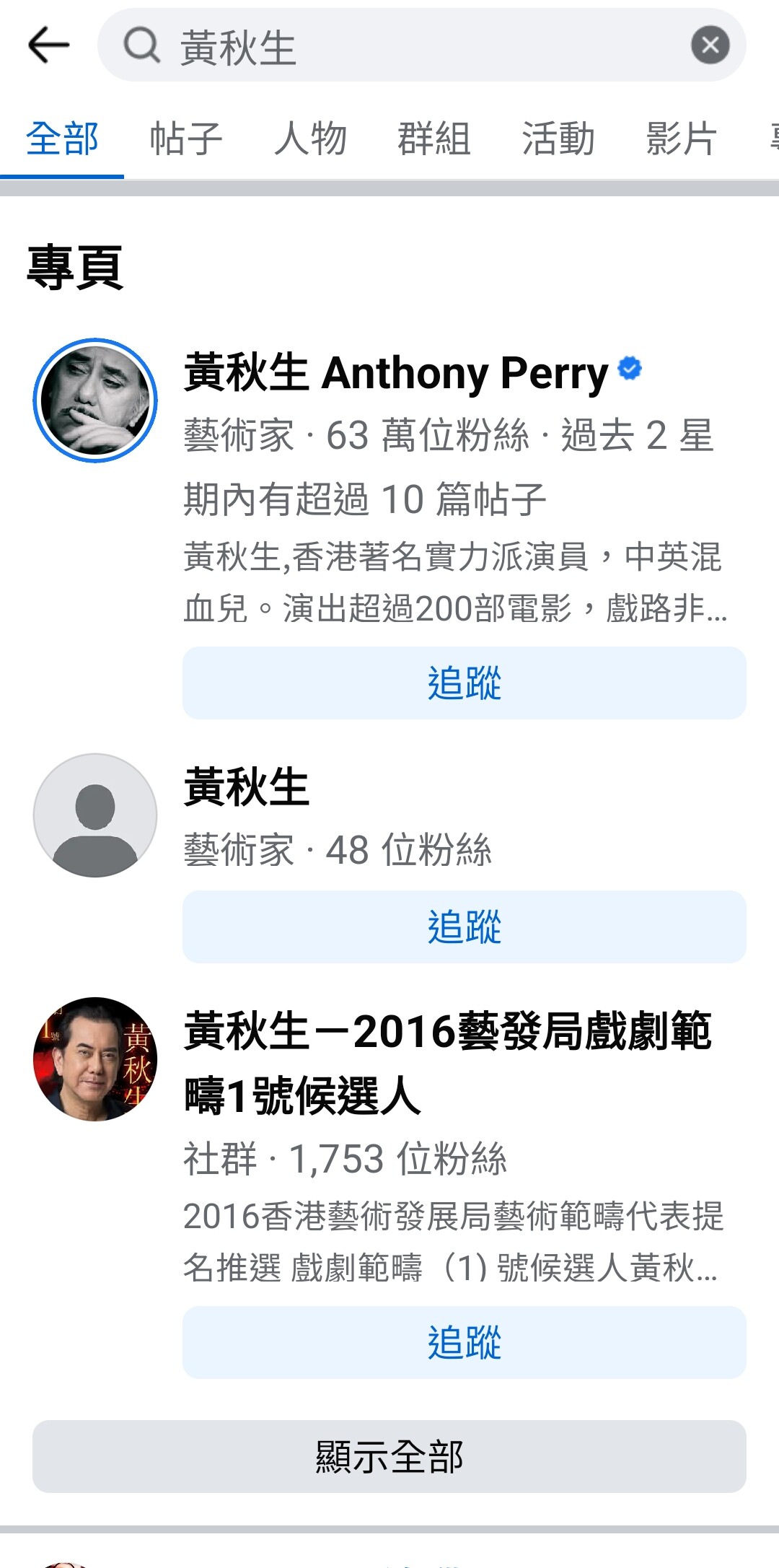Image resolution: width=779 pixels, height=1568 pixels.
Task: Open the 黃秋生 page with 48 fans
Action: pyautogui.click(x=246, y=787)
